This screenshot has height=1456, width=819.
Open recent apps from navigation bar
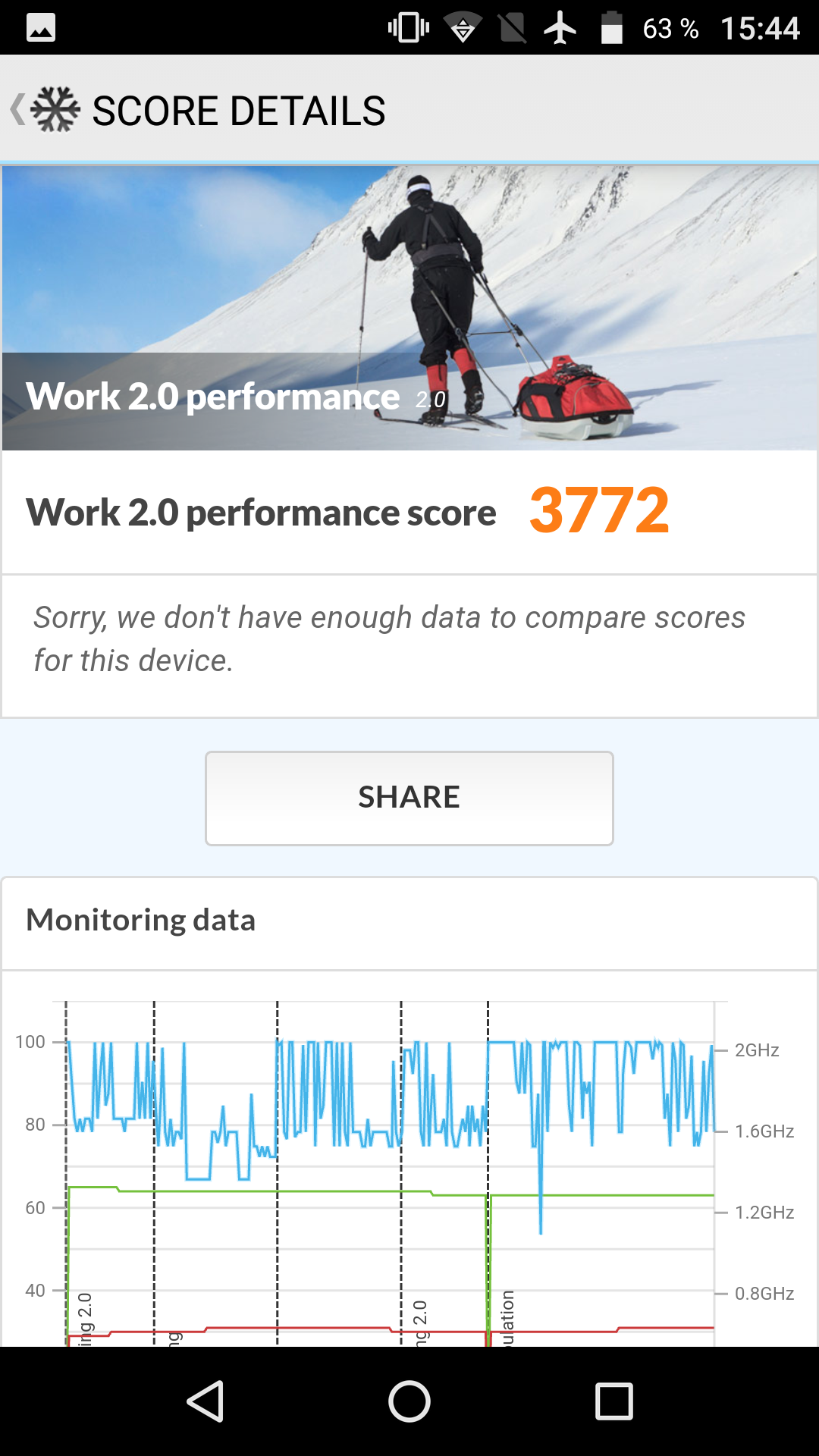tap(614, 1401)
